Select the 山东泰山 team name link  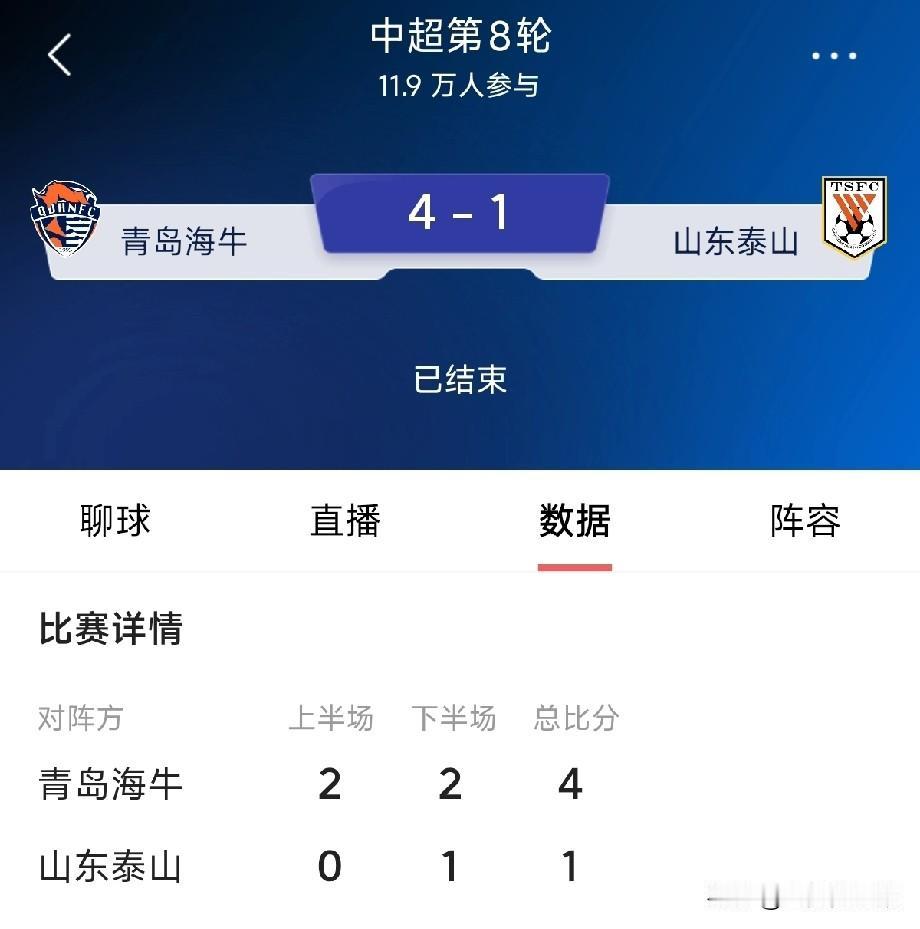point(737,240)
